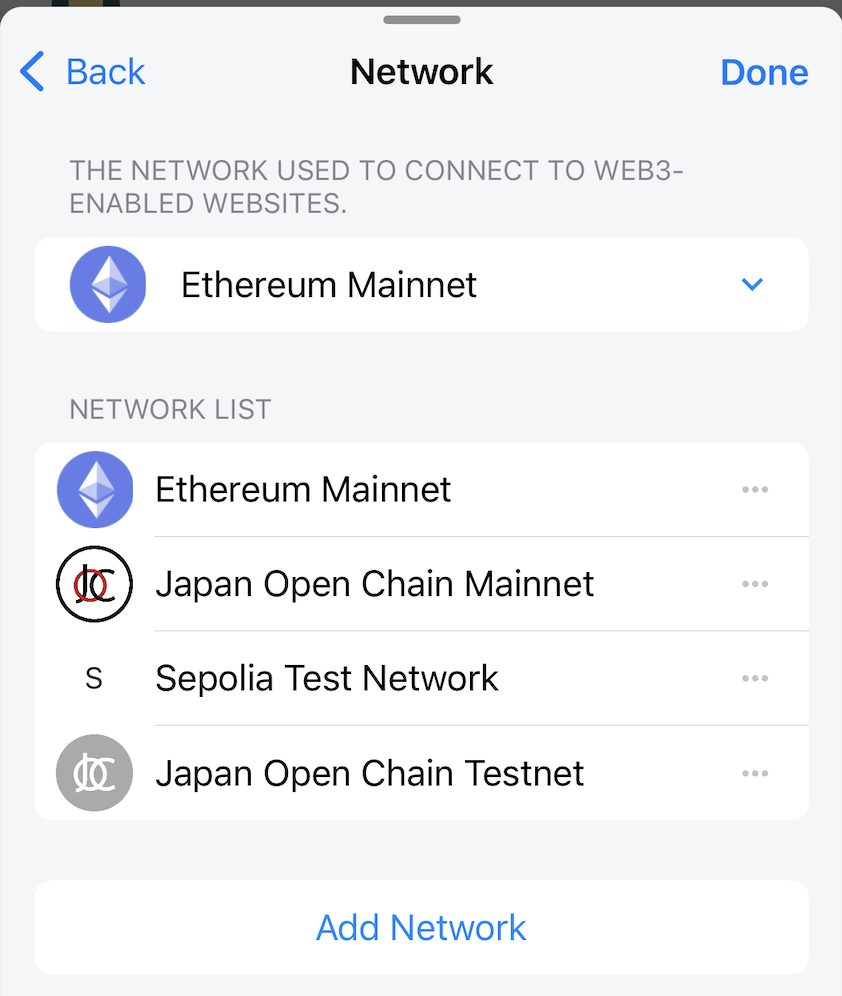This screenshot has width=842, height=996.
Task: Select Japan Open Chain Mainnet
Action: [375, 584]
